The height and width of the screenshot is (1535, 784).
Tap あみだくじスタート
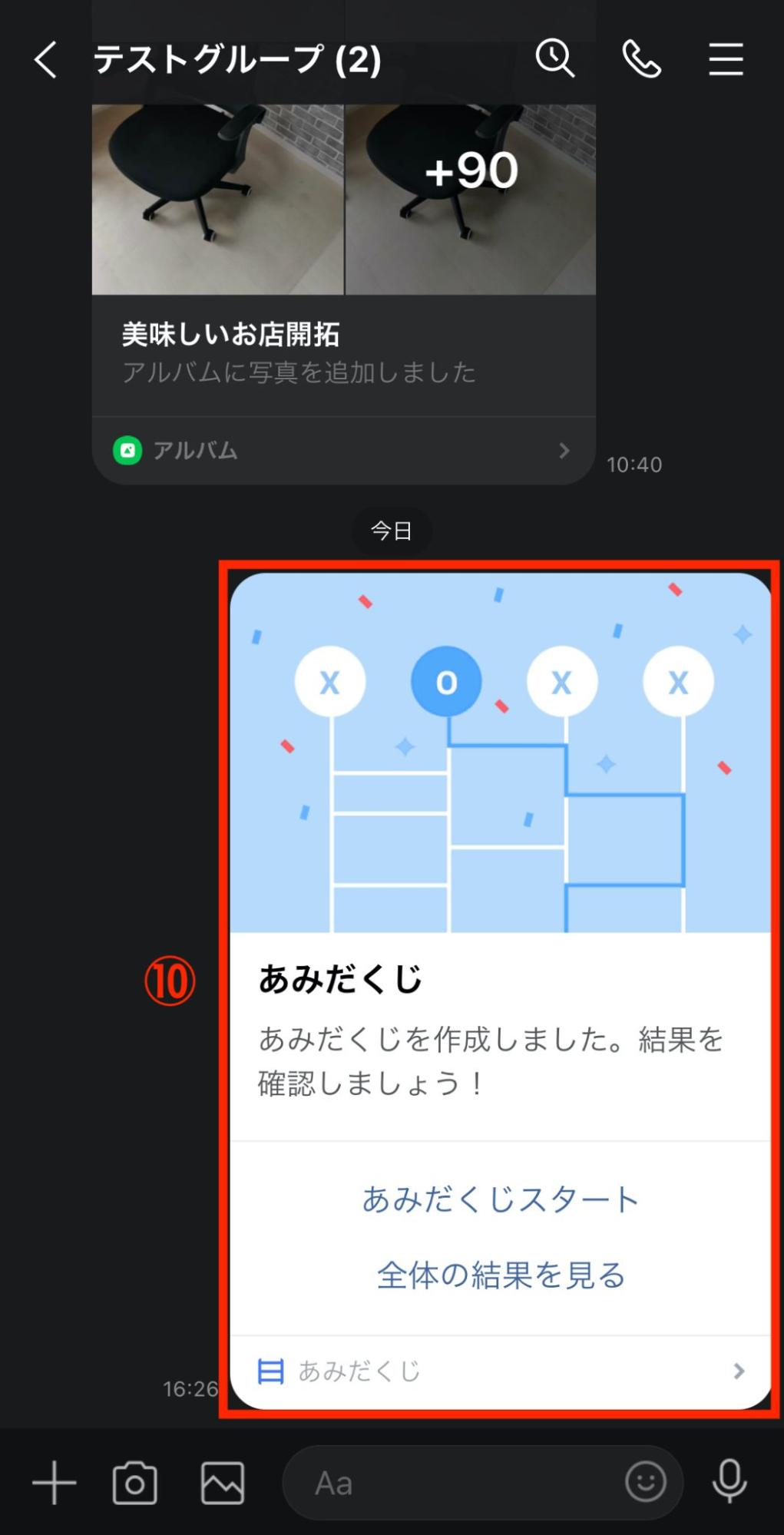tap(500, 1199)
